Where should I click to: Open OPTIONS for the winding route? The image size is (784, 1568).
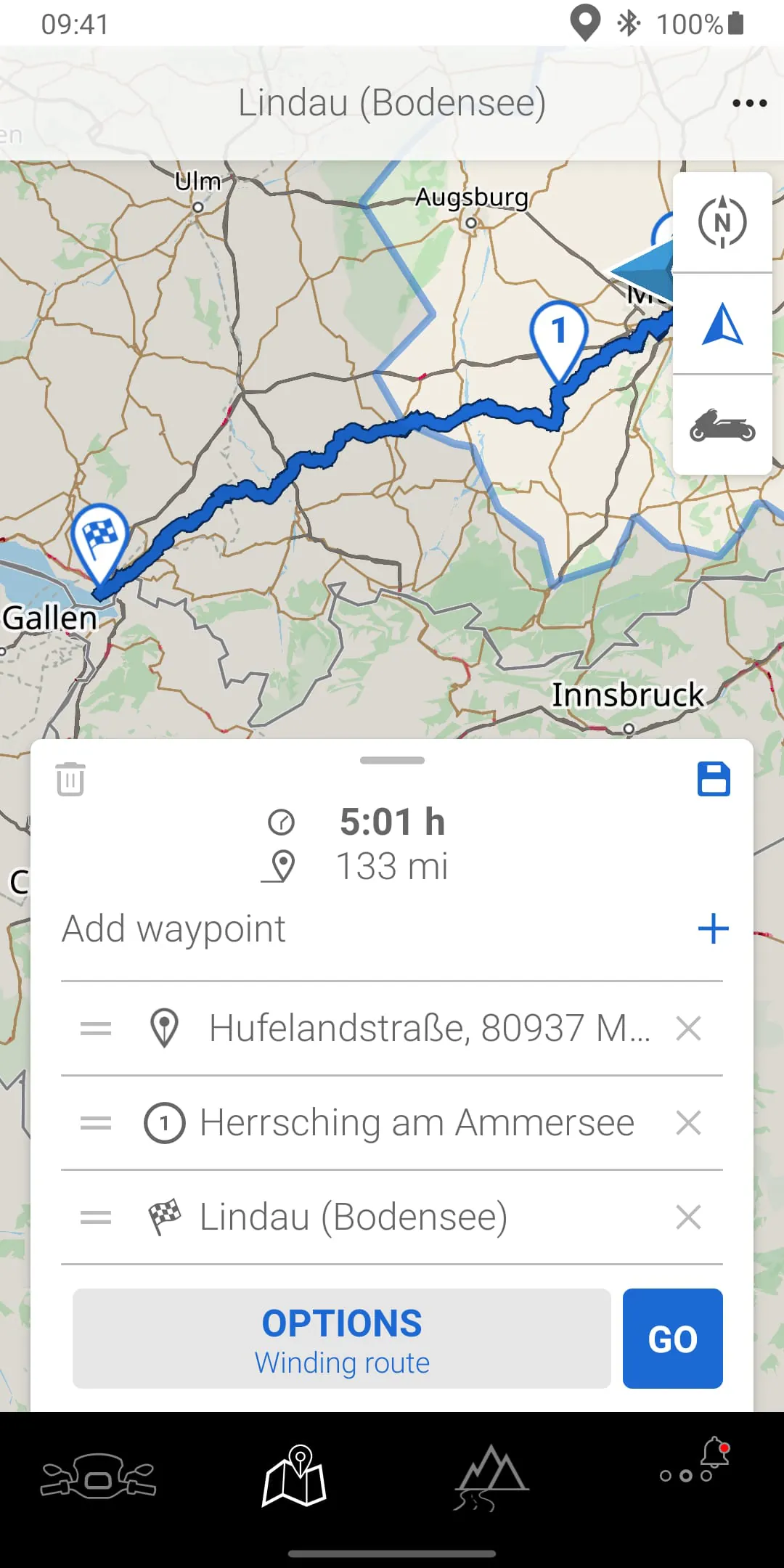[x=341, y=1338]
